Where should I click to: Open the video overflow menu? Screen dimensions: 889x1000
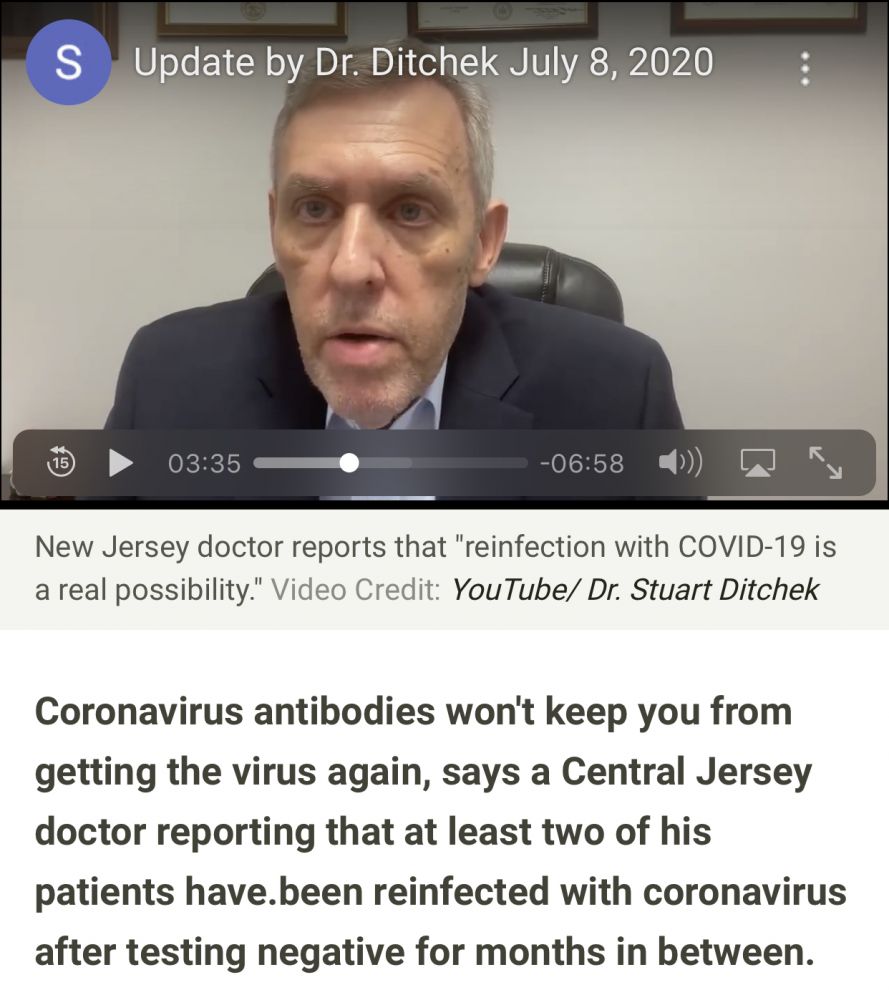pos(805,68)
